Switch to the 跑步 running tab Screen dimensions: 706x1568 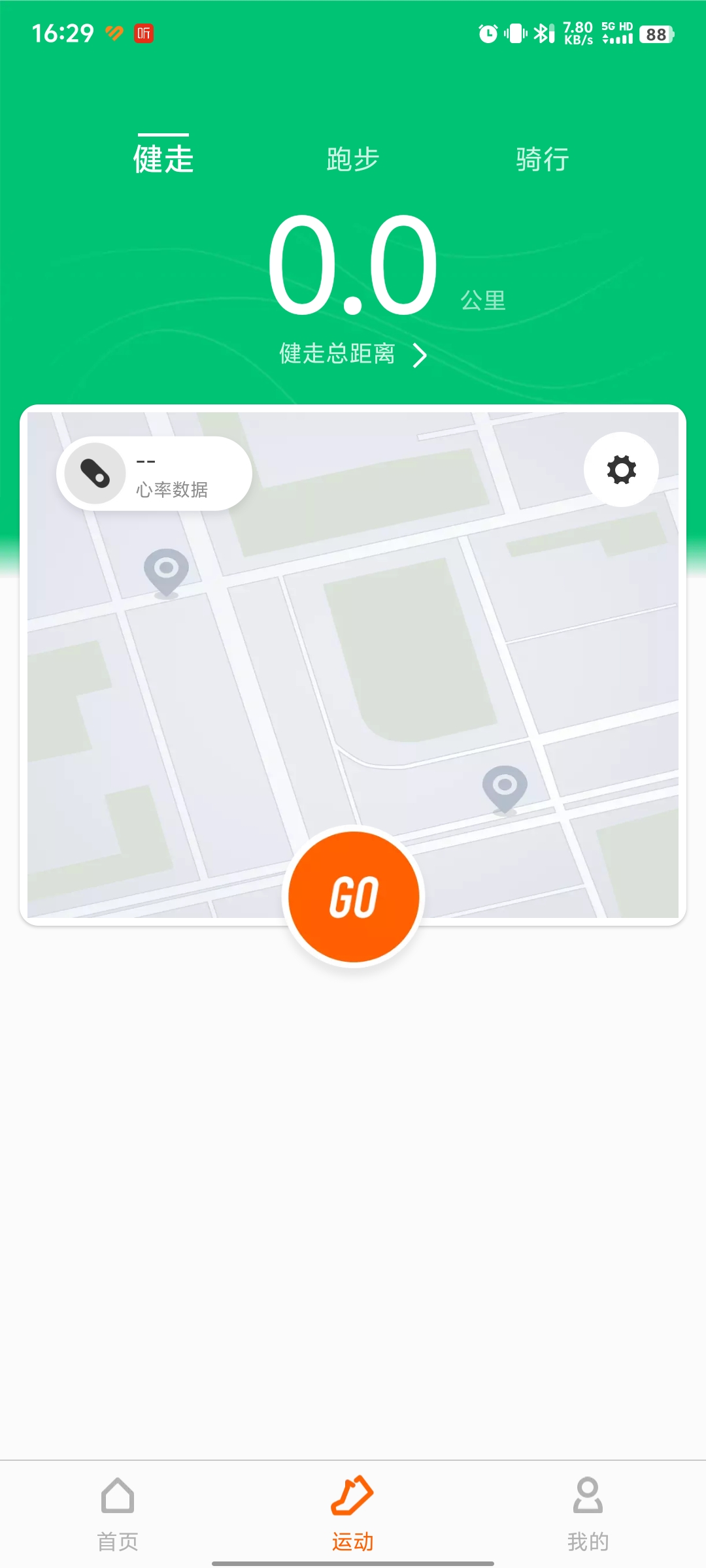(x=353, y=159)
